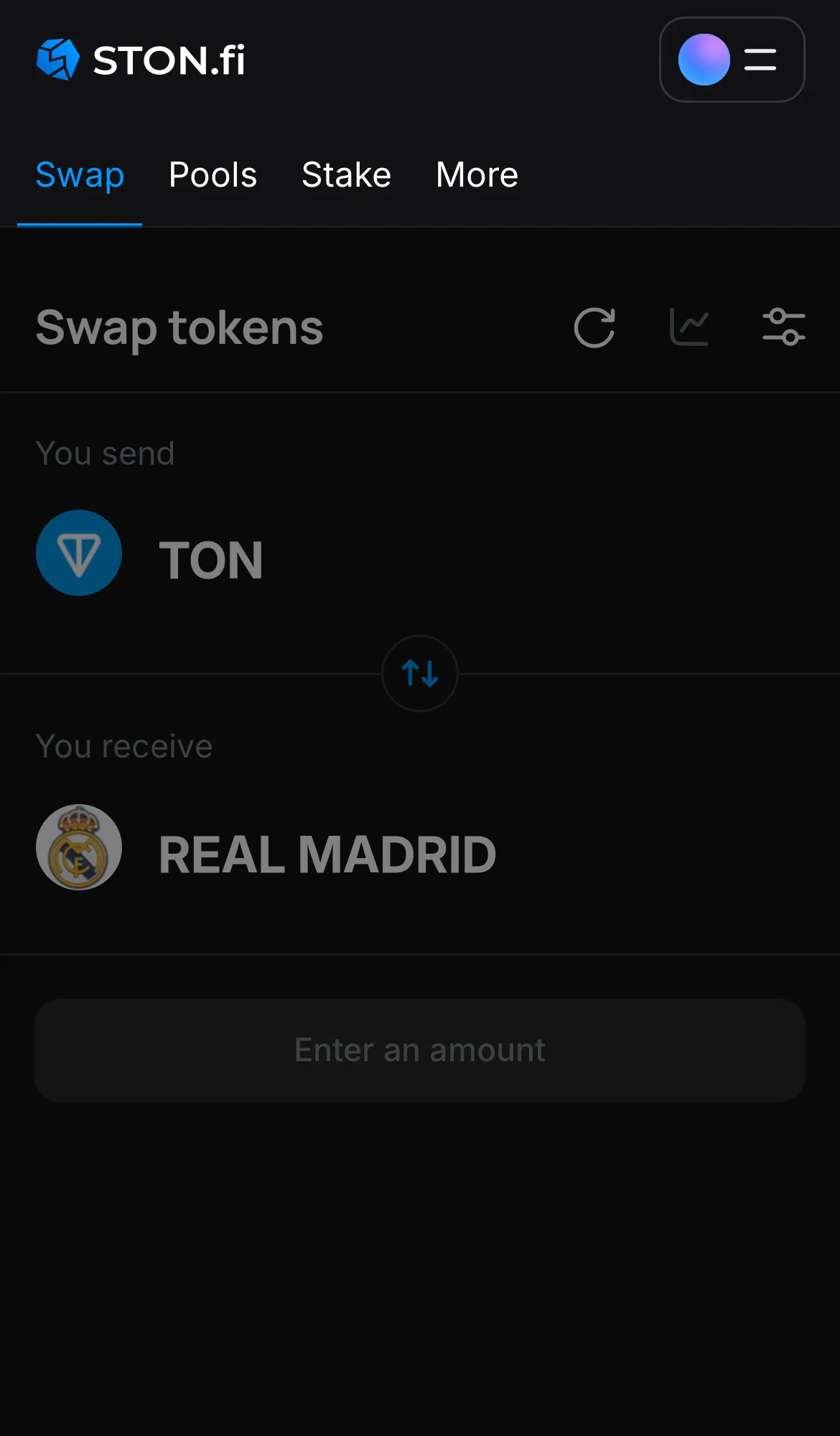Screen dimensions: 840x1436
Task: Open the Stake tab
Action: pos(346,174)
